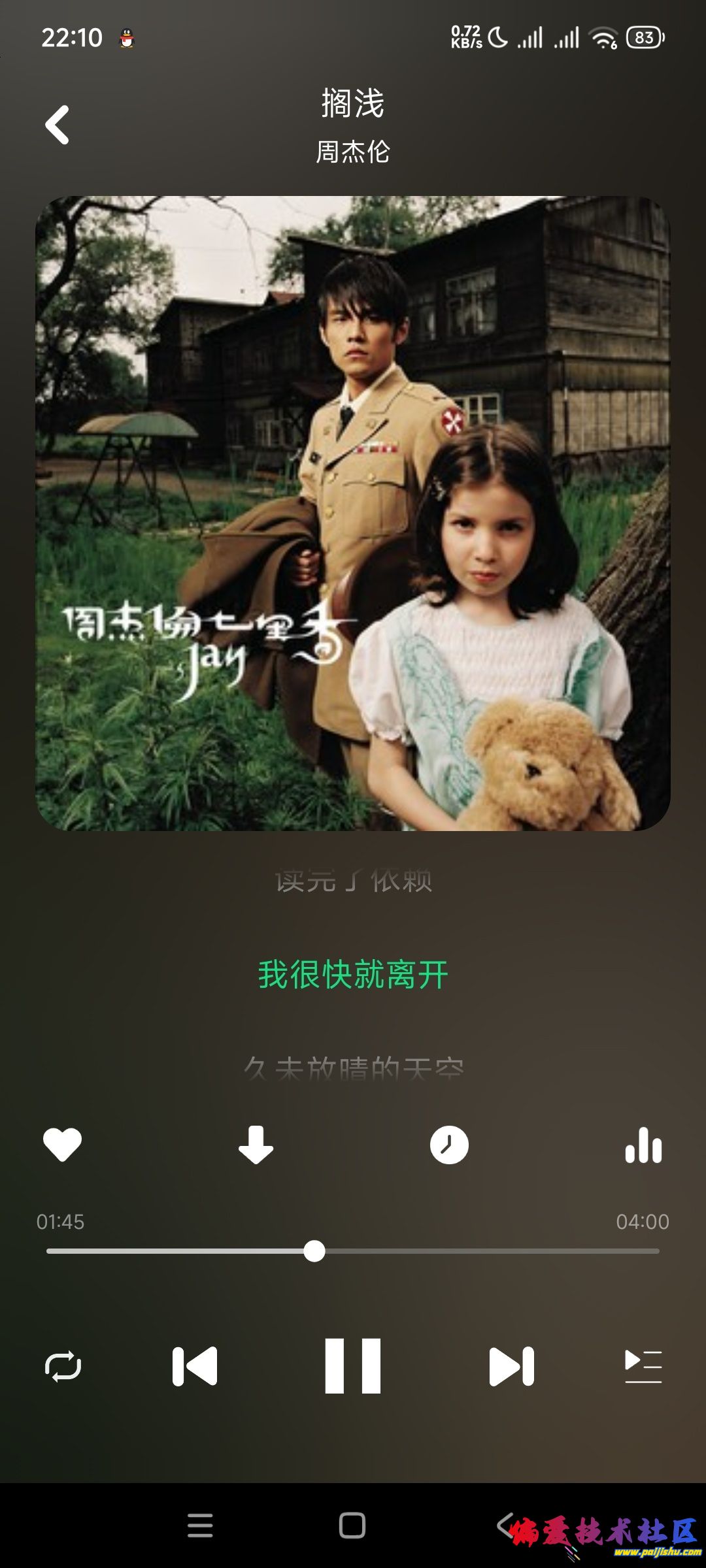
Task: Open the play queue list
Action: (643, 1366)
